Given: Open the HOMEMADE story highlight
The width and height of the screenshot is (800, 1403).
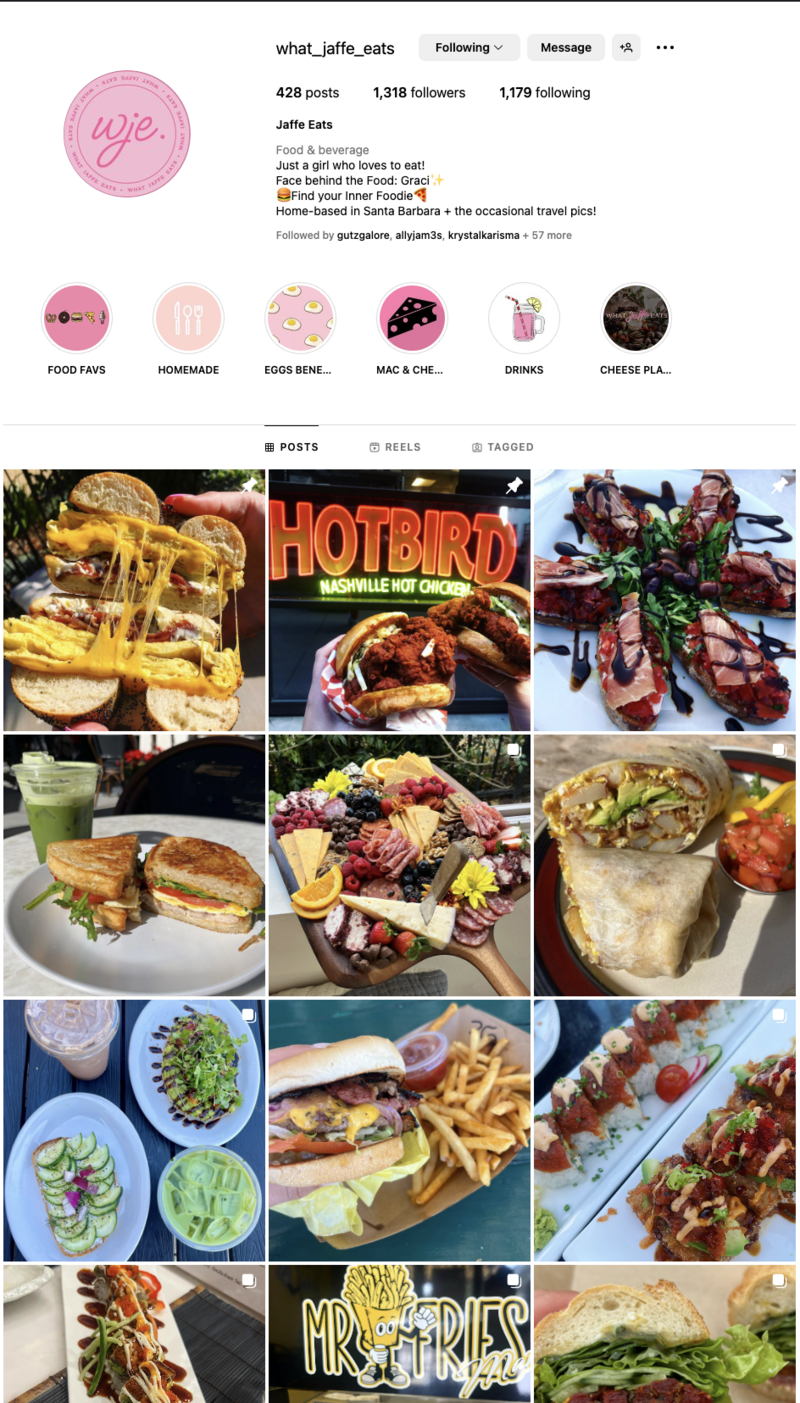Looking at the screenshot, I should pyautogui.click(x=188, y=319).
